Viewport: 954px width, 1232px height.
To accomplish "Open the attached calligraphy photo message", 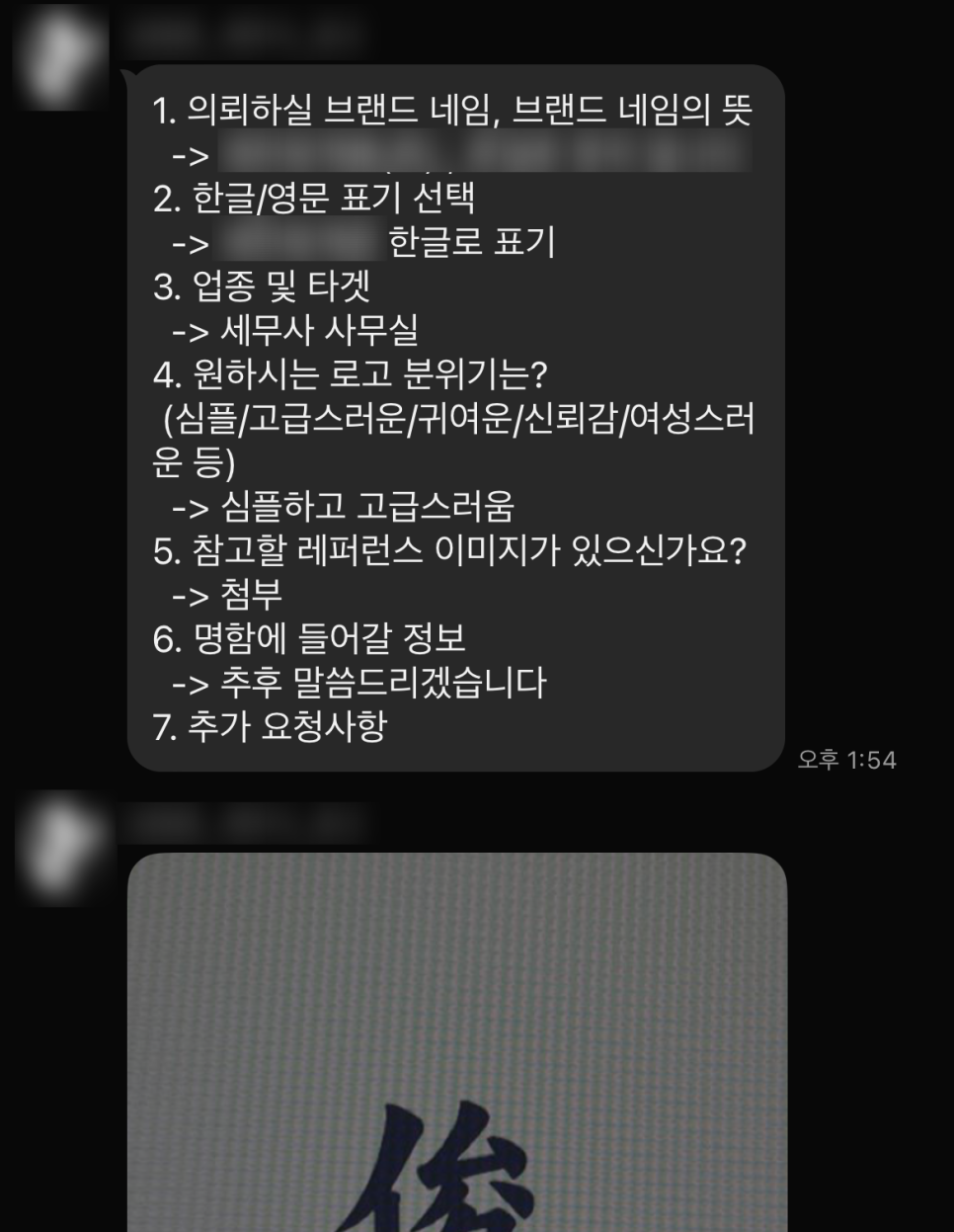I will point(457,1042).
